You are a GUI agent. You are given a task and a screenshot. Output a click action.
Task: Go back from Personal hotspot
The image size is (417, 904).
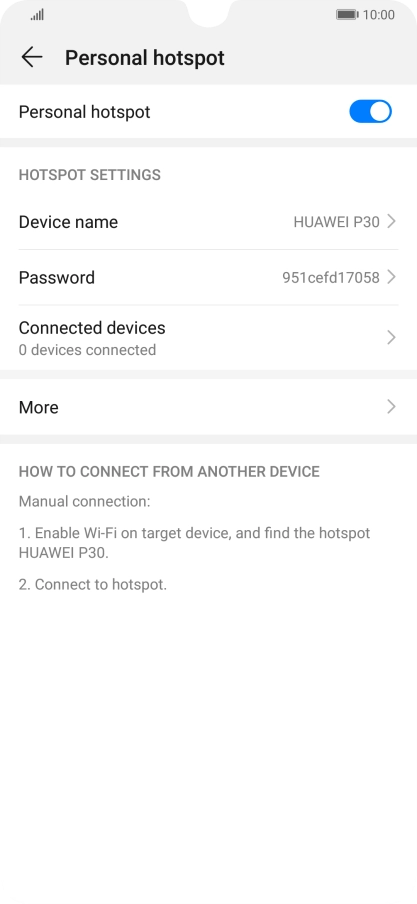[32, 57]
